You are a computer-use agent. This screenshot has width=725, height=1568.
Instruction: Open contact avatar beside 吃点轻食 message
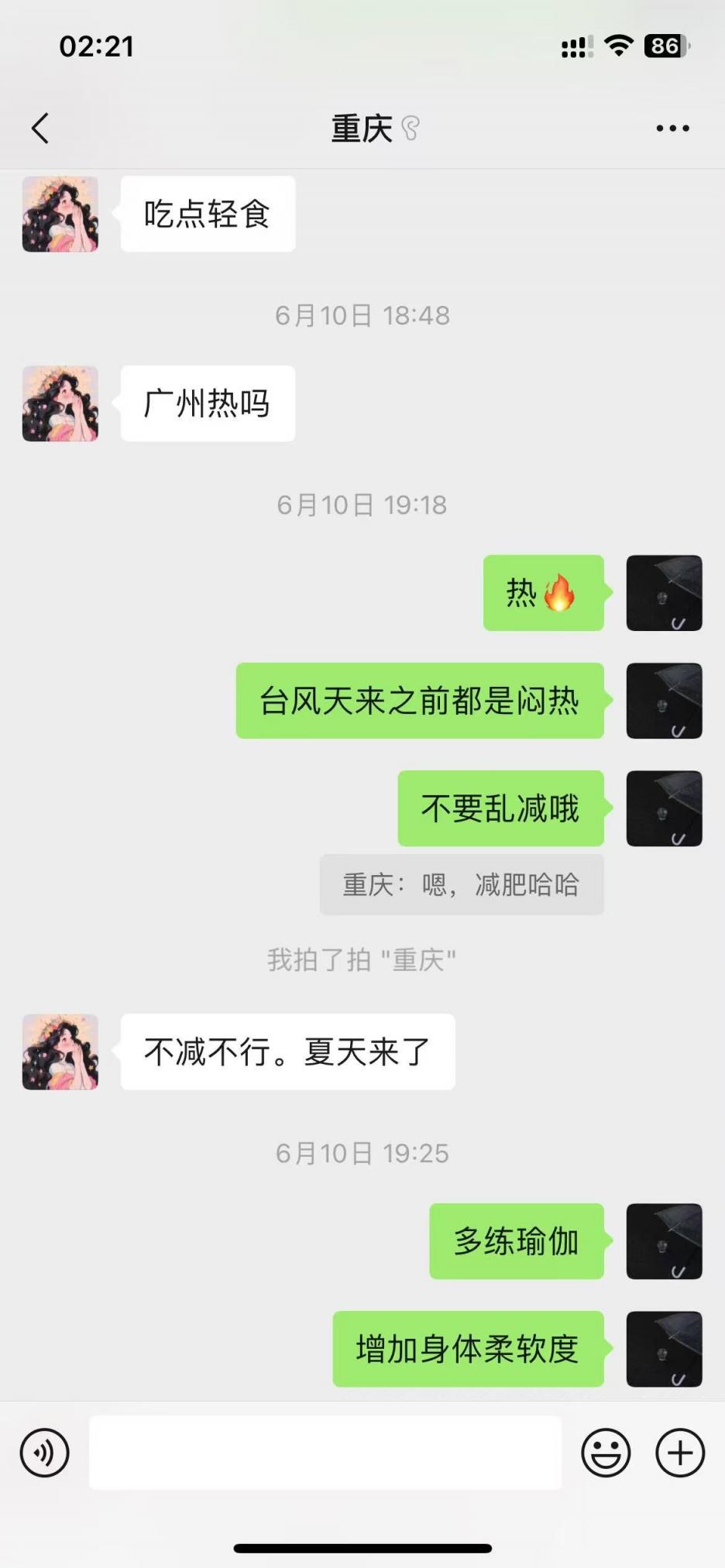pos(60,214)
